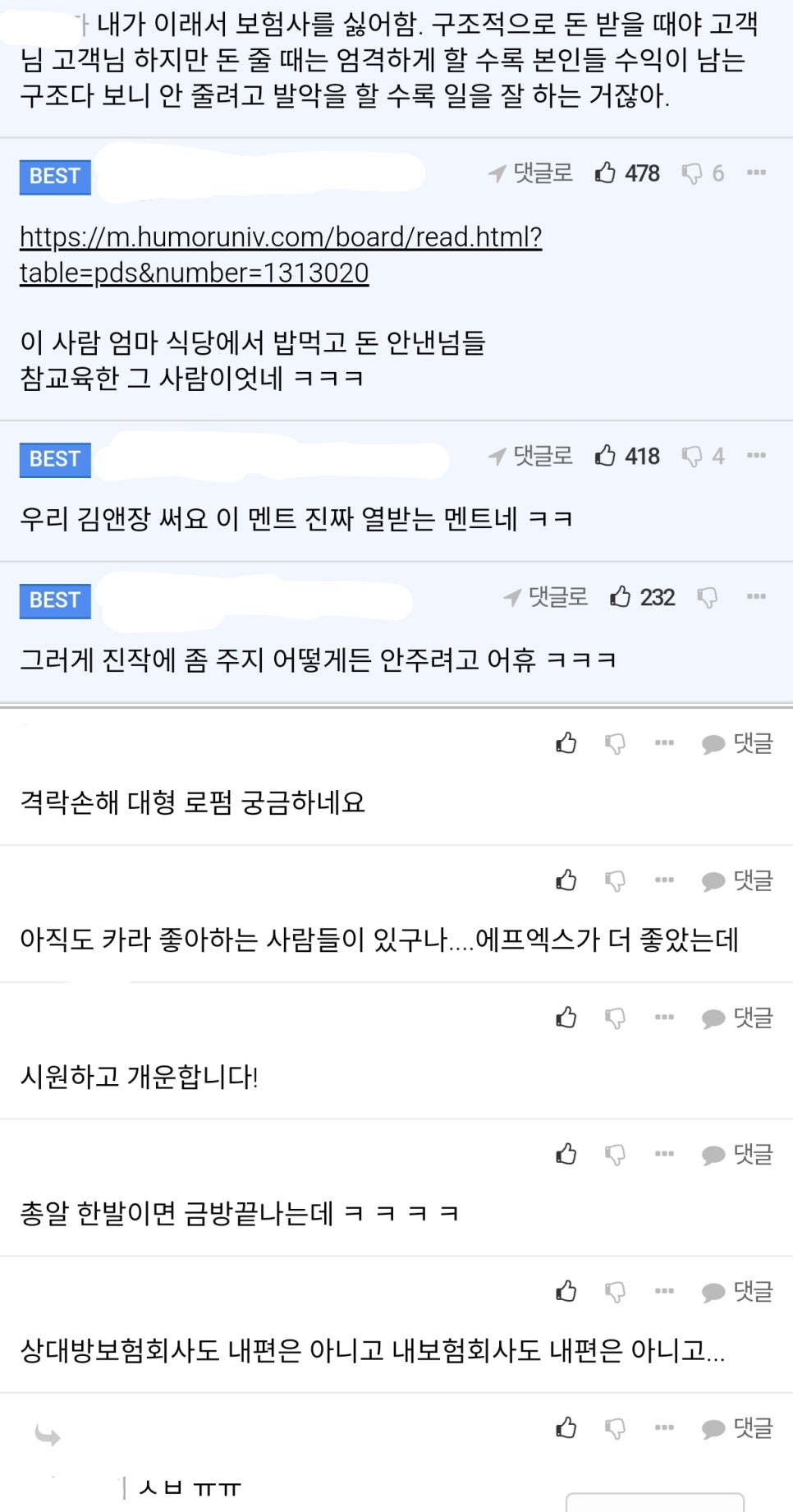This screenshot has height=1512, width=793.
Task: Like the 시원하고 개운합니다 comment
Action: 566,1018
